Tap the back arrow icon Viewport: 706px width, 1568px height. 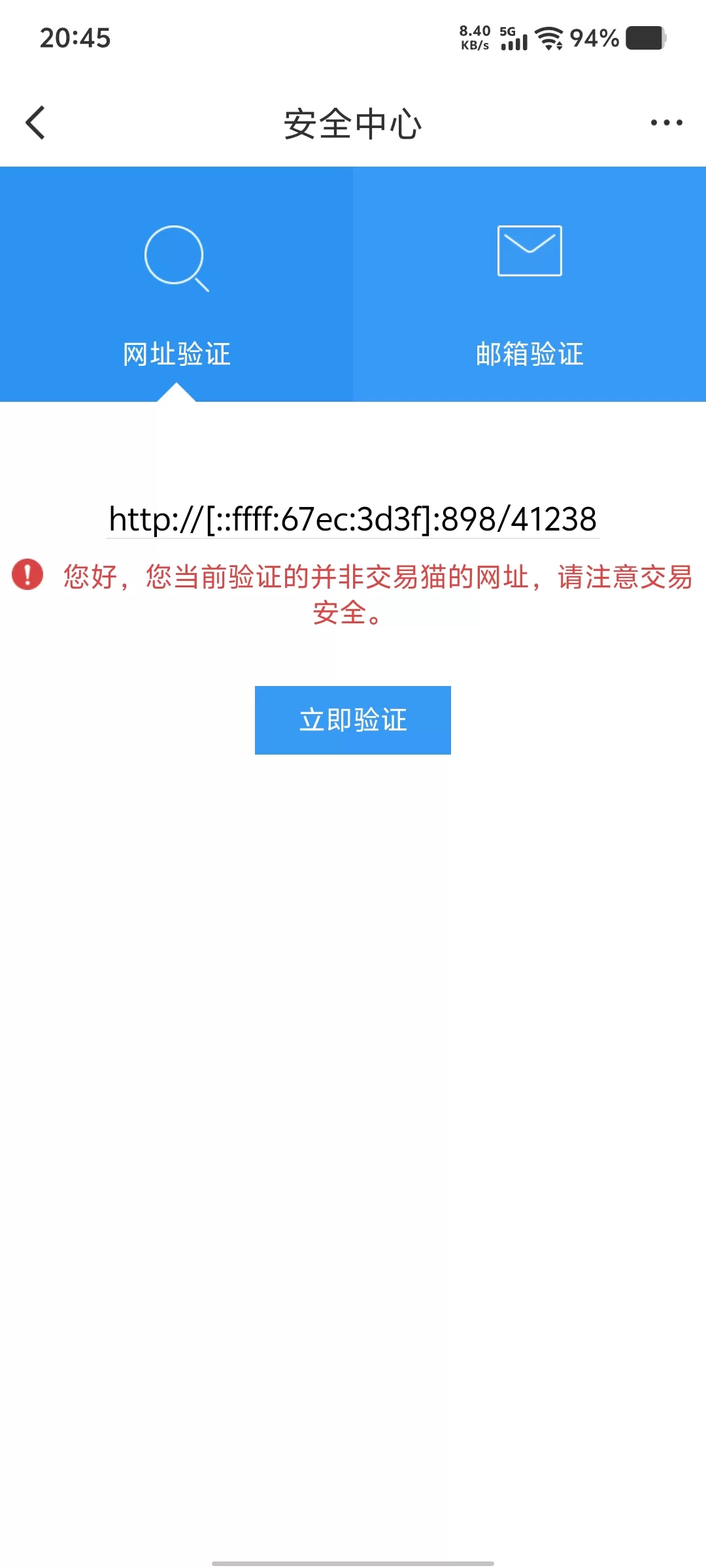coord(36,122)
